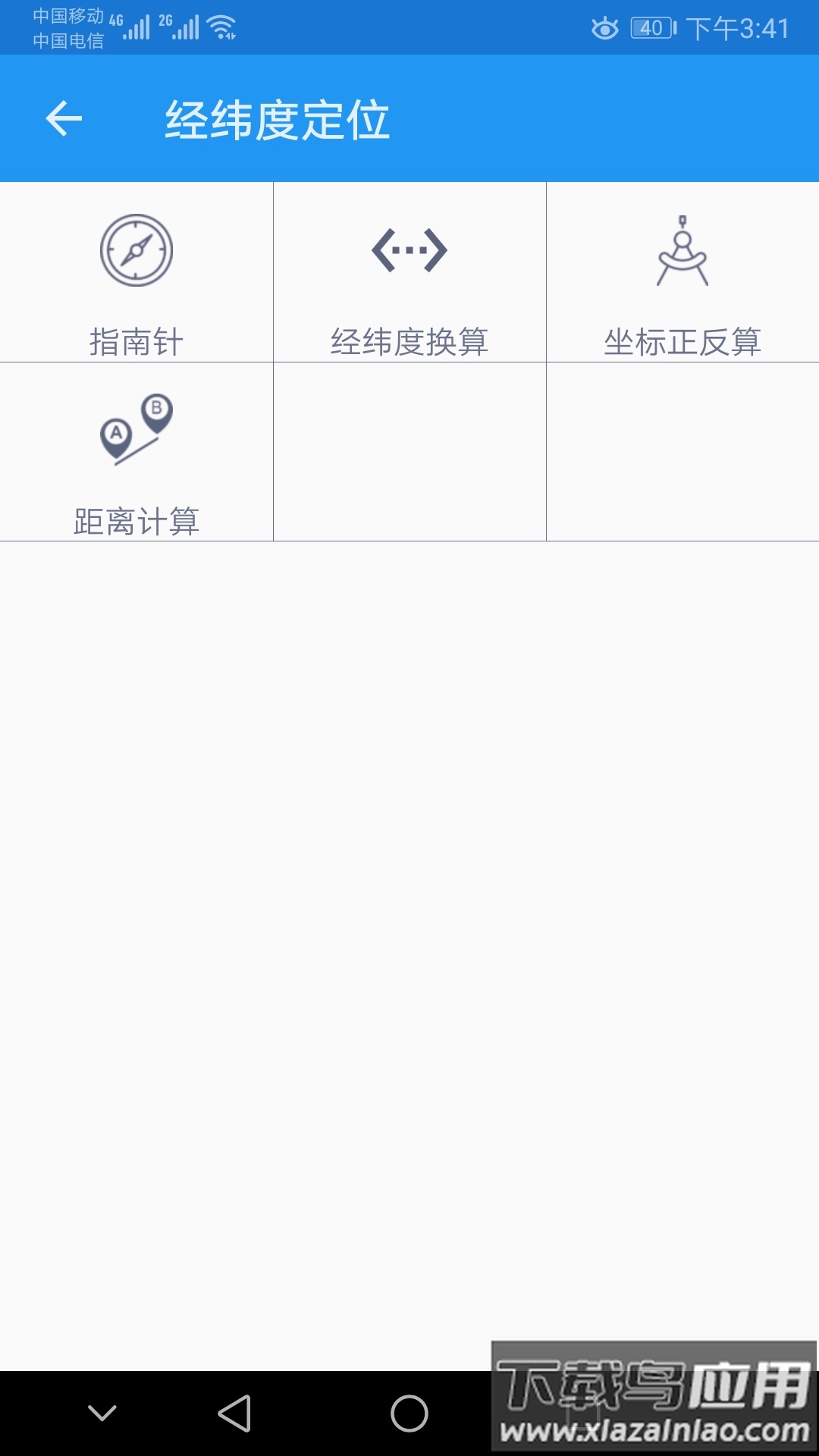
Task: Select the 指南针 label text
Action: coord(136,340)
